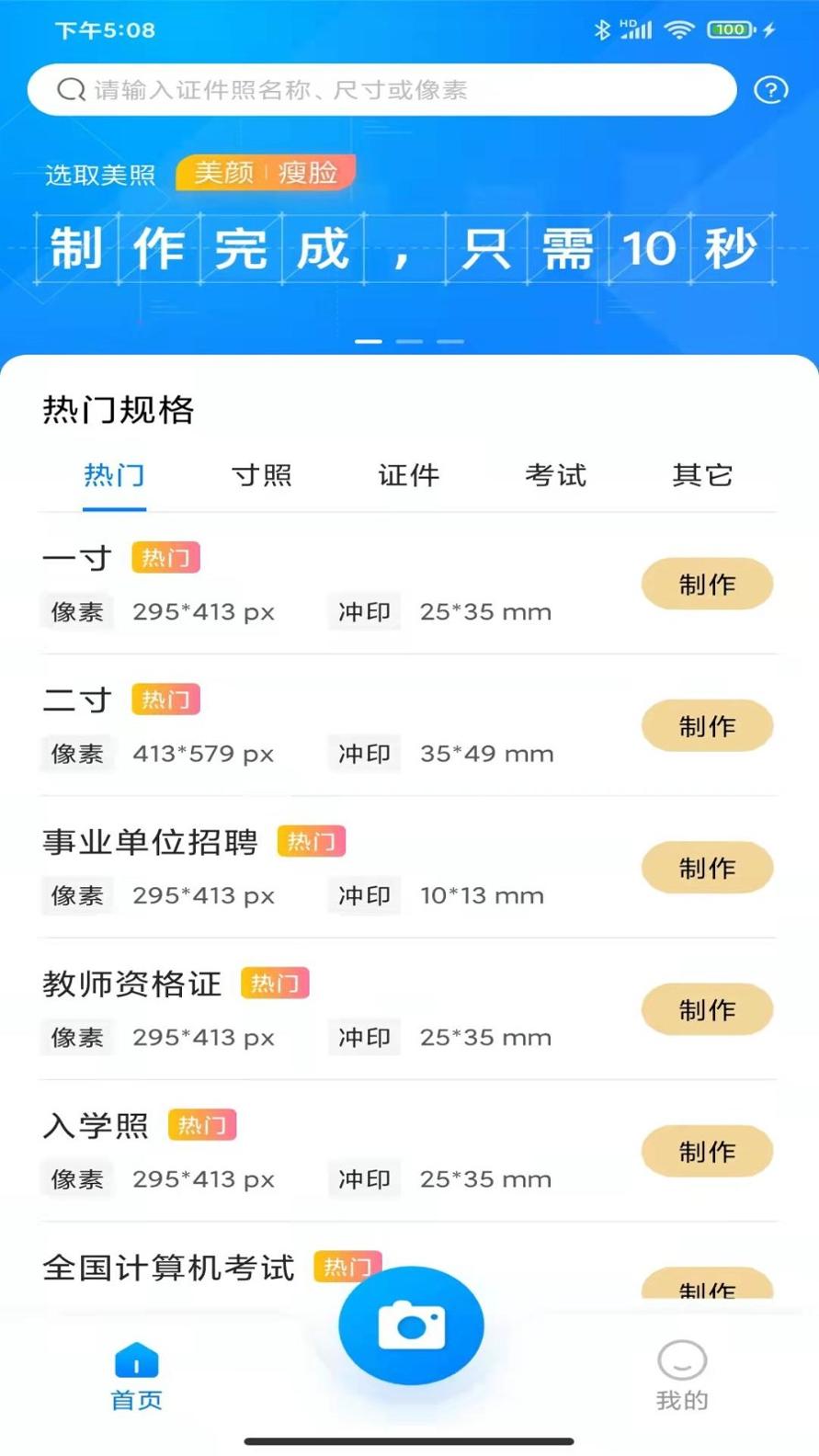The image size is (819, 1456).
Task: Select the 冲印 toggle for 一寸 size
Action: pos(363,611)
